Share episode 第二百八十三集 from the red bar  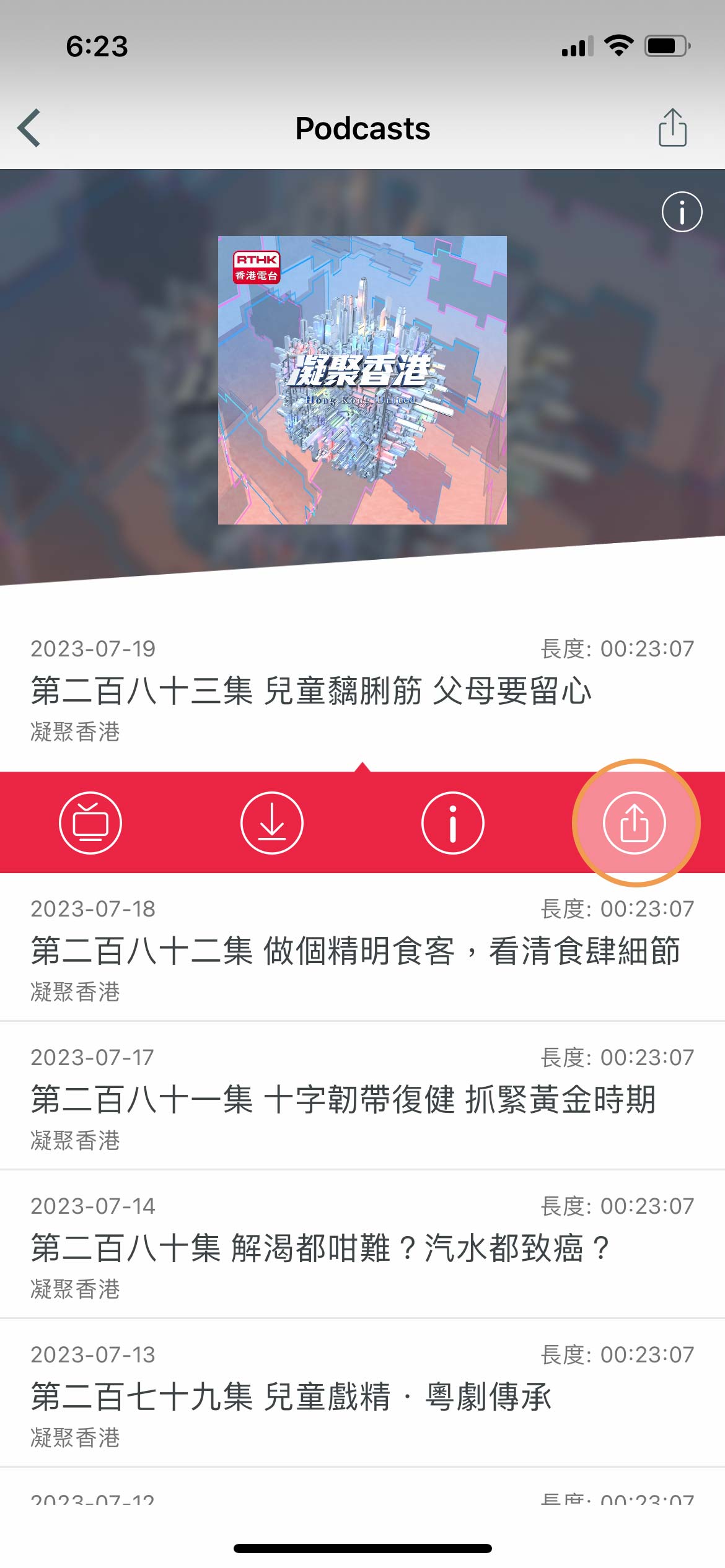(x=634, y=823)
